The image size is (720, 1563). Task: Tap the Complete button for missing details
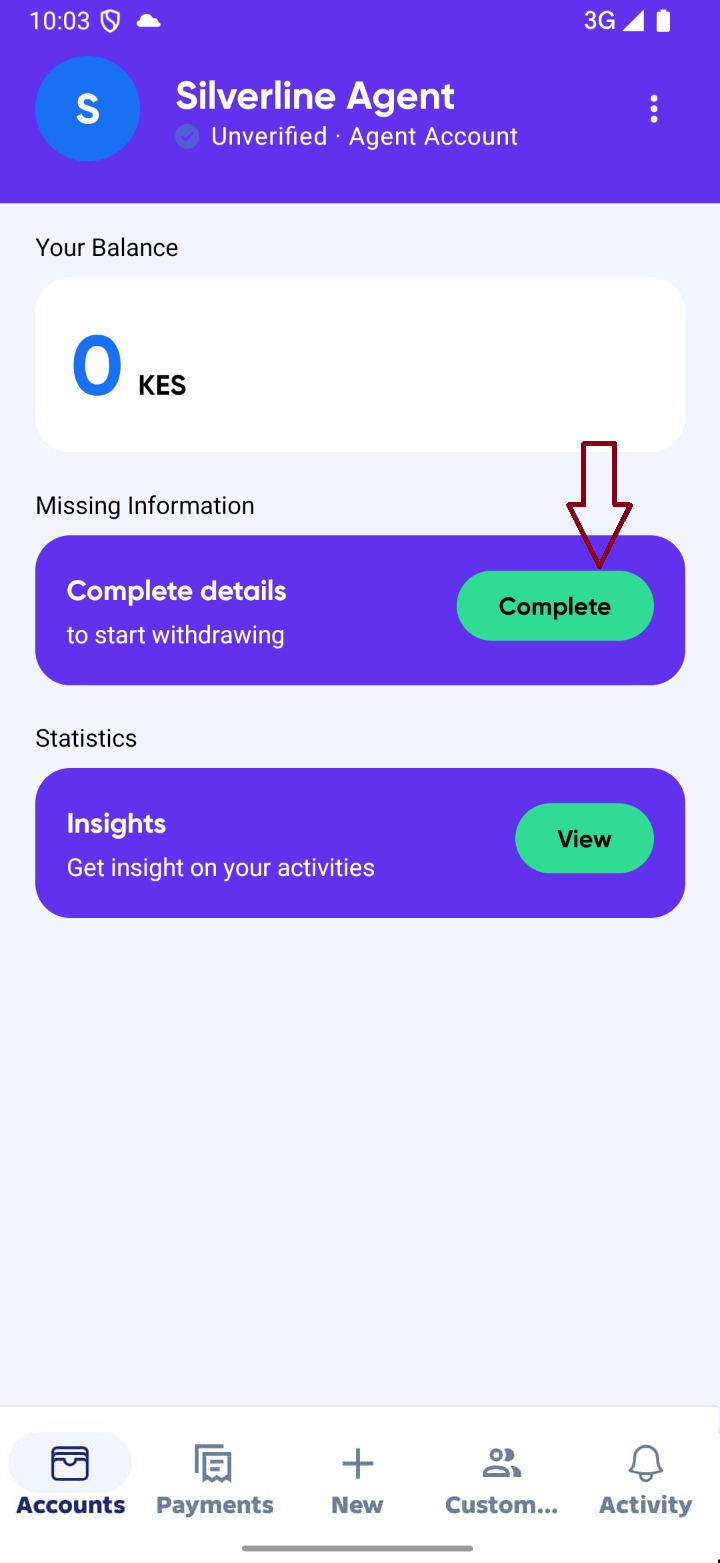[555, 606]
